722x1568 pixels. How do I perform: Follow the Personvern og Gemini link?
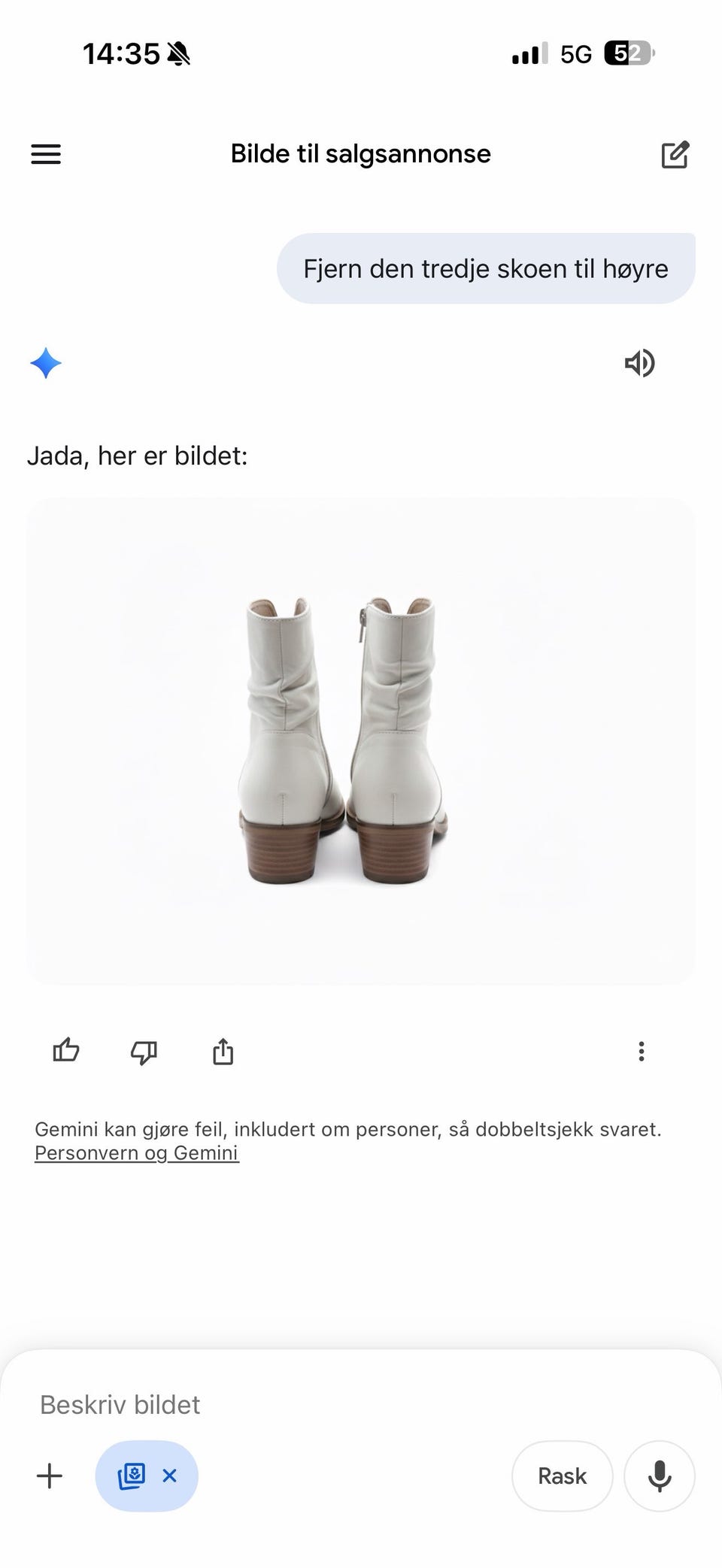coord(137,1152)
